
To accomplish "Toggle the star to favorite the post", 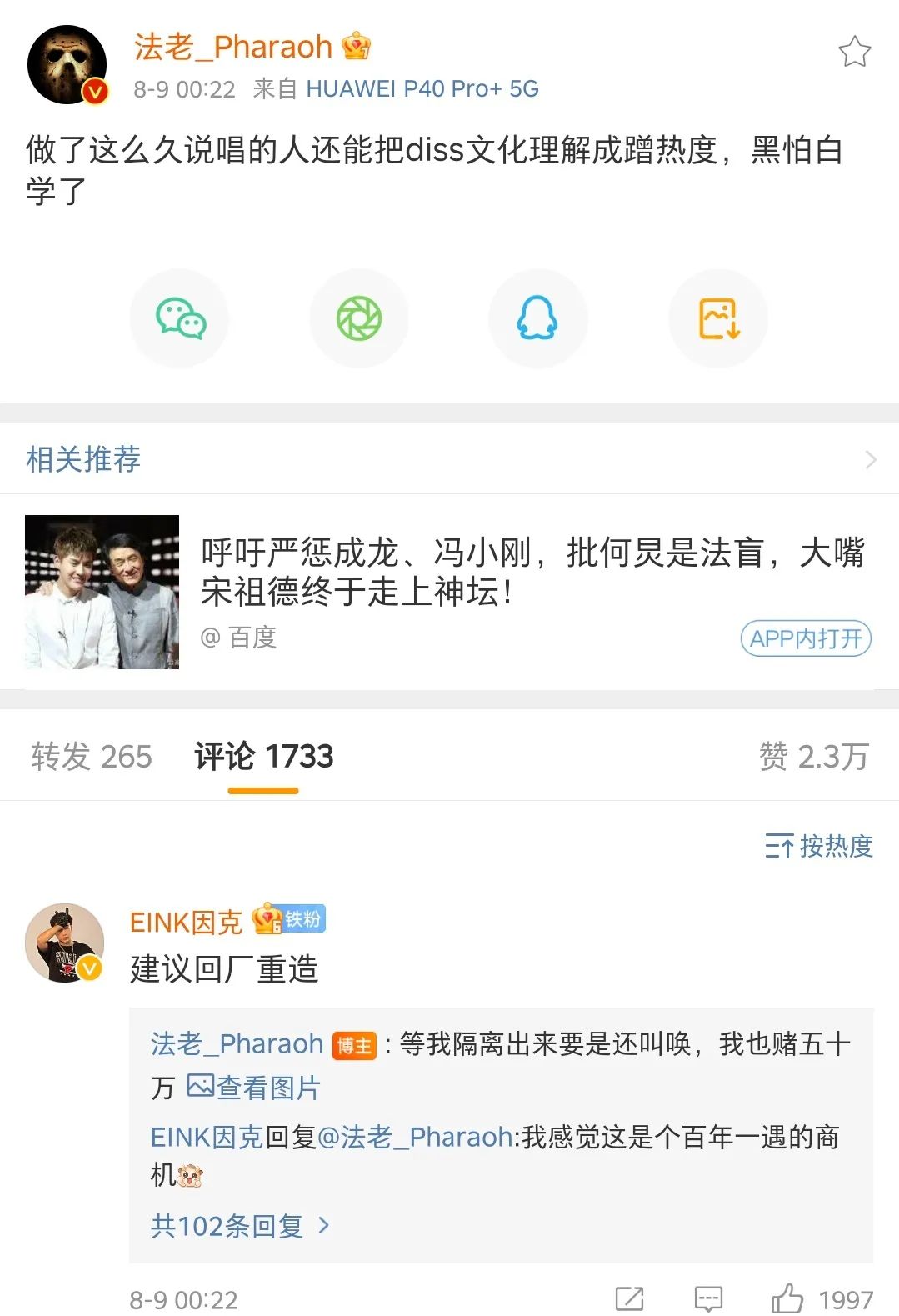I will (853, 52).
